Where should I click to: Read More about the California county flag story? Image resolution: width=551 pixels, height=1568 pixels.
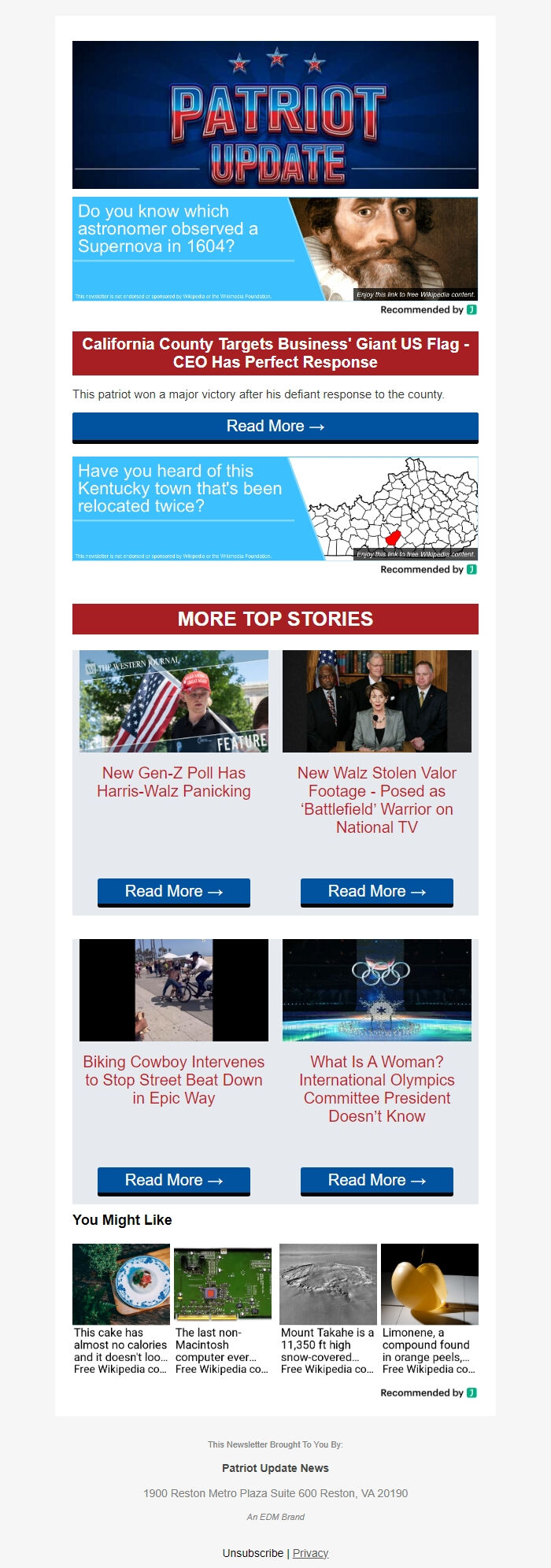(275, 427)
